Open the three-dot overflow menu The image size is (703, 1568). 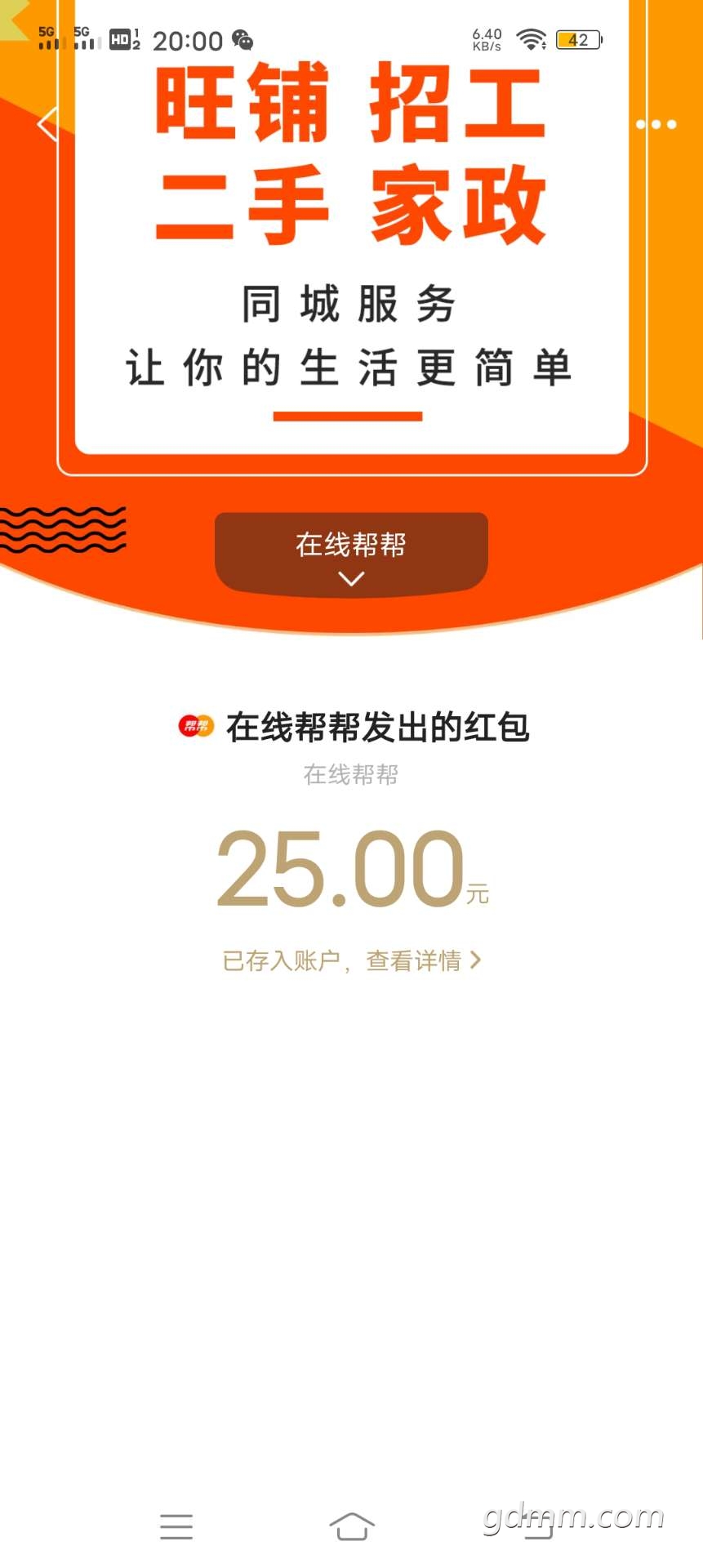(656, 125)
